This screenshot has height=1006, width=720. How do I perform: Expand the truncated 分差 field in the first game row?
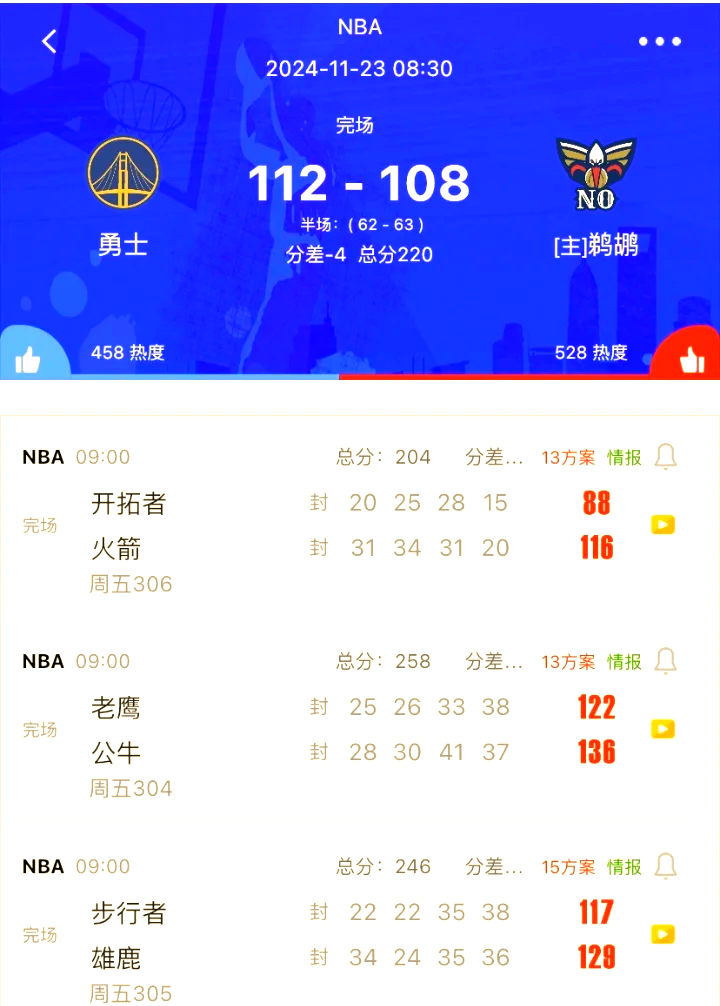[x=493, y=456]
